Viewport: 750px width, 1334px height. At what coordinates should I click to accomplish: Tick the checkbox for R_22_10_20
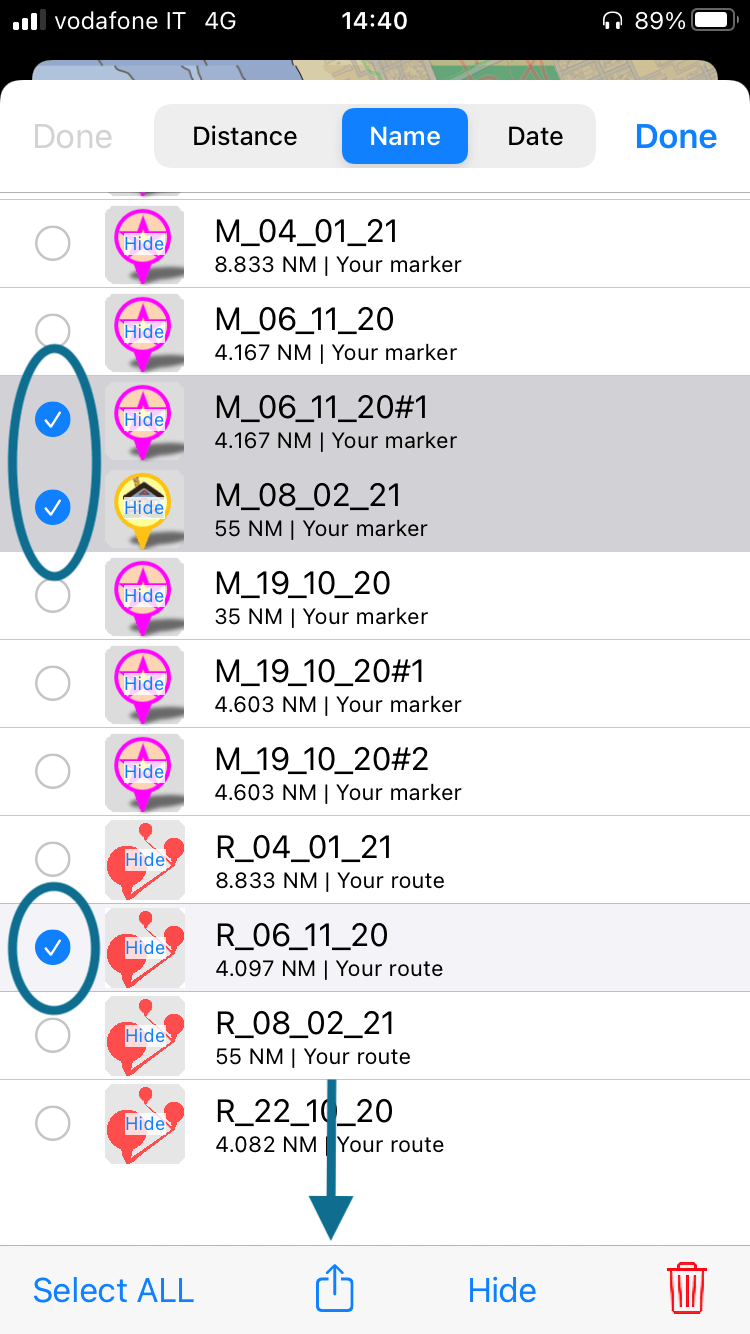[52, 1123]
